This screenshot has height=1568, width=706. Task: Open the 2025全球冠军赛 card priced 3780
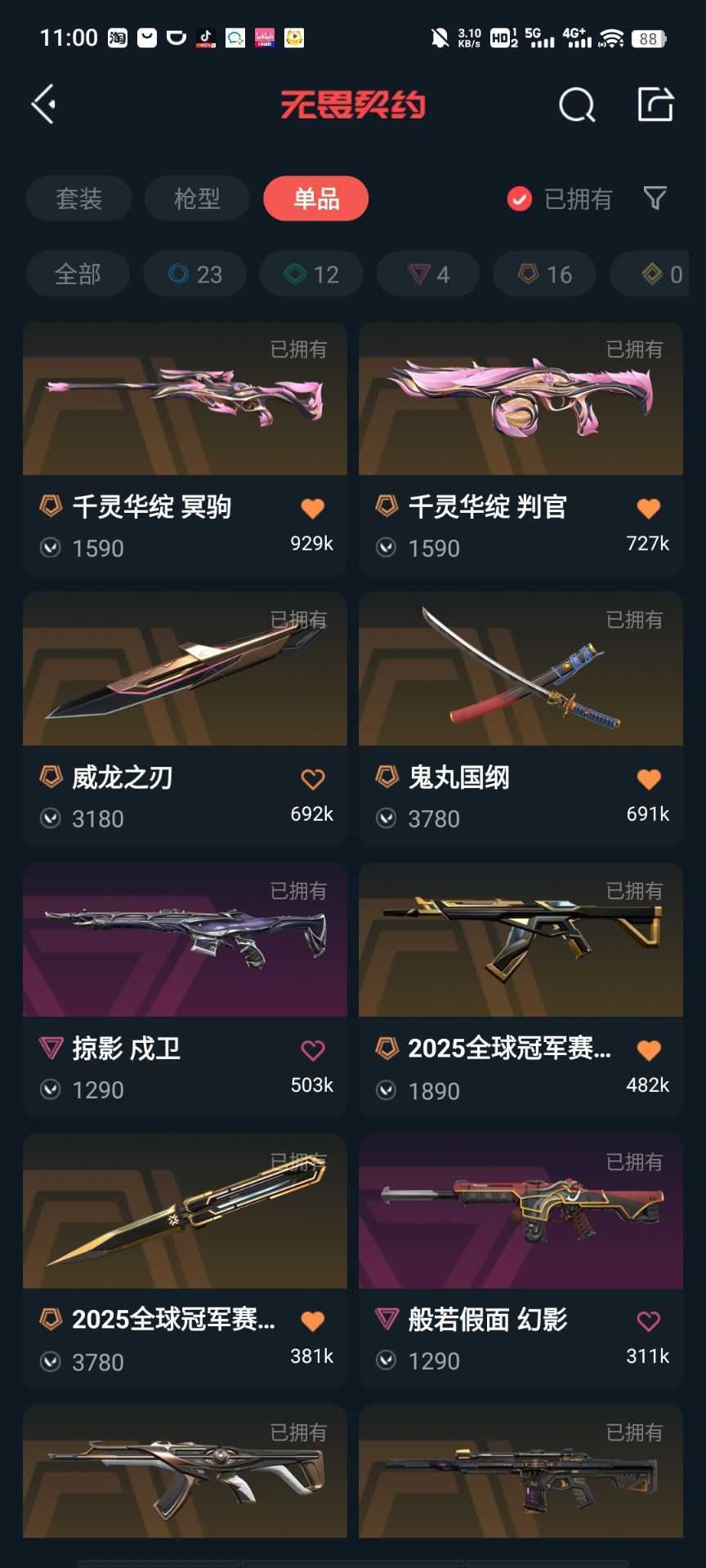(x=185, y=1262)
